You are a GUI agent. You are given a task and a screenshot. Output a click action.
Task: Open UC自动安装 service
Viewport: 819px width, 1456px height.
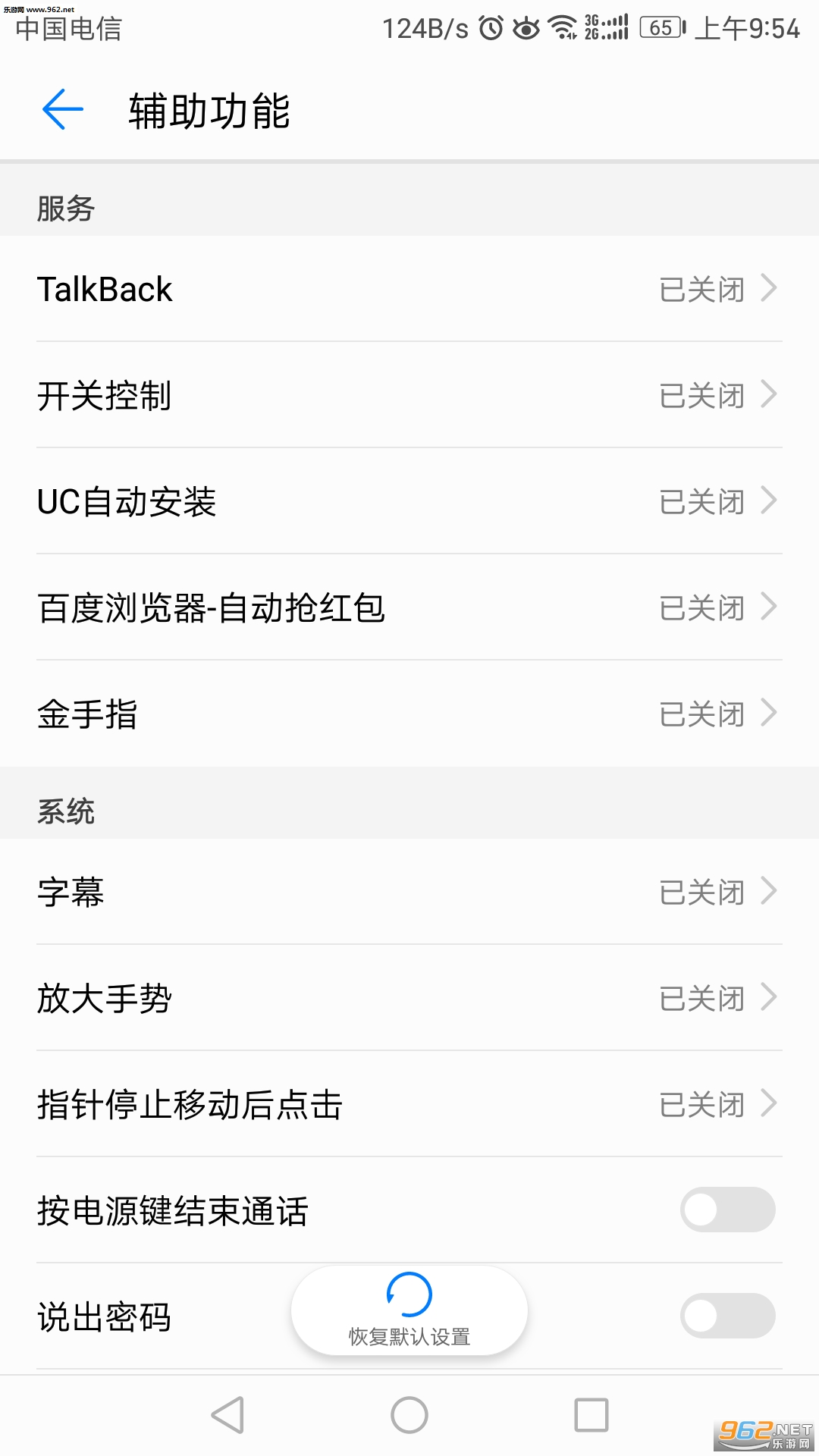click(x=409, y=501)
